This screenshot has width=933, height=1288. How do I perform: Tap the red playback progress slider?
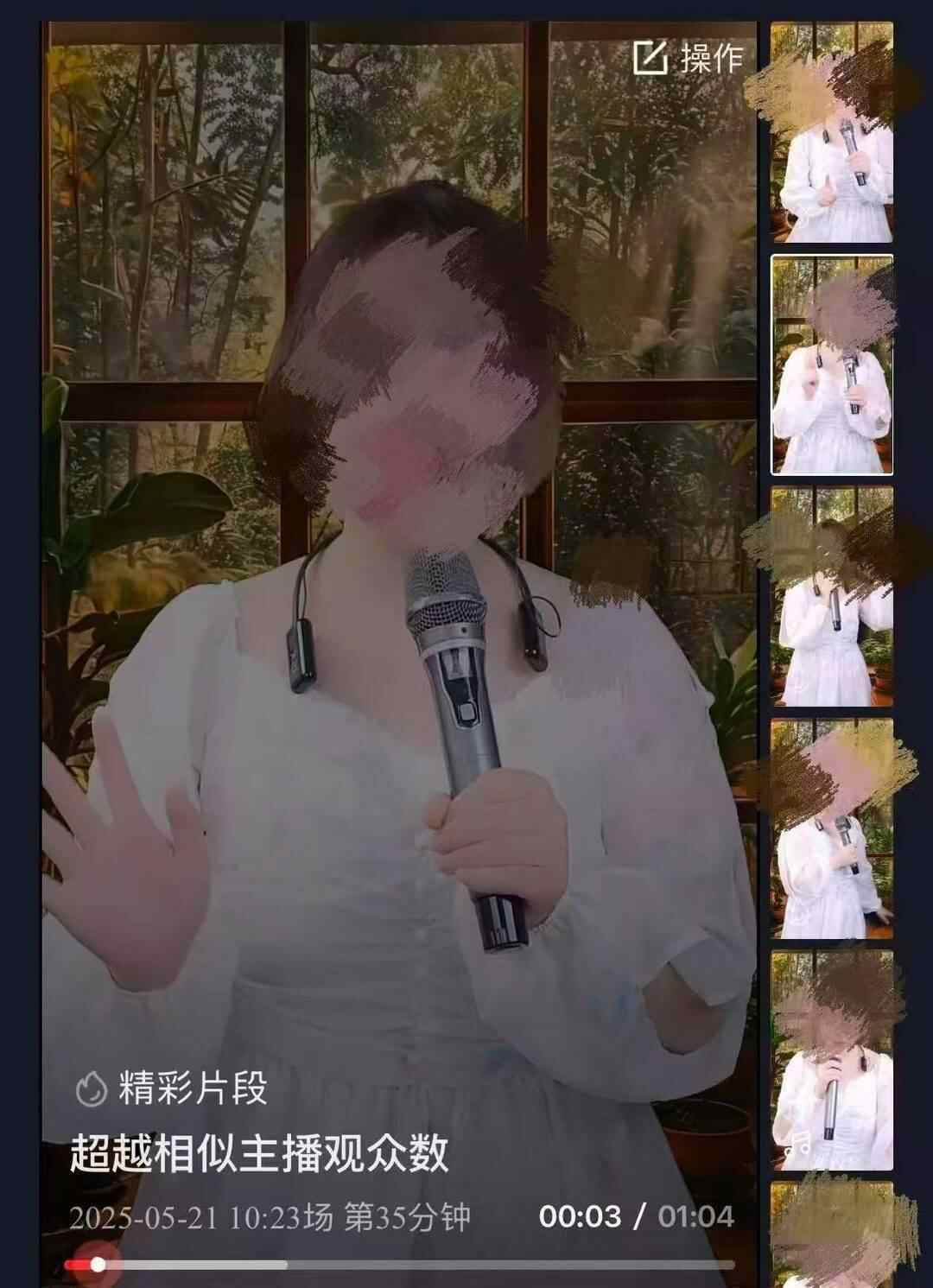(x=98, y=1265)
